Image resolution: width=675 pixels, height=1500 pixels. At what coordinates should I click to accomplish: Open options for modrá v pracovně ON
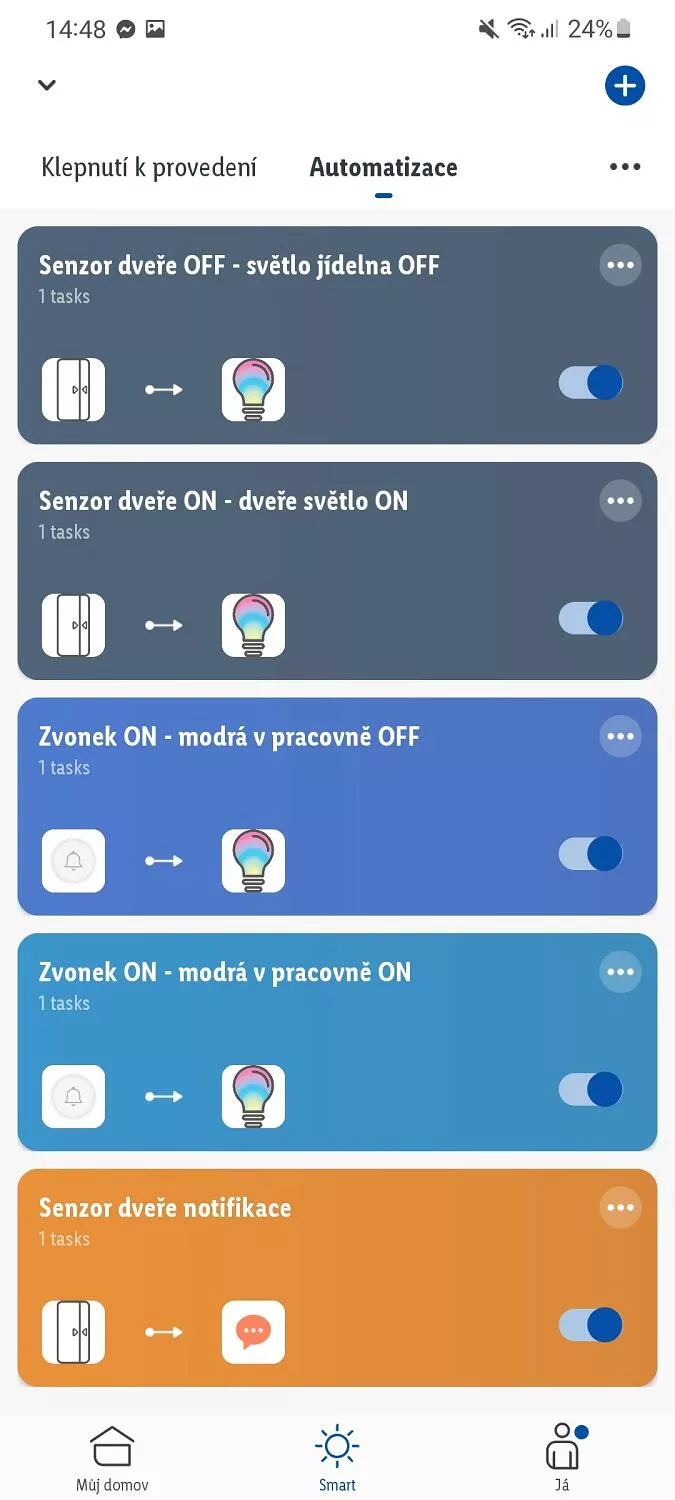pyautogui.click(x=620, y=972)
